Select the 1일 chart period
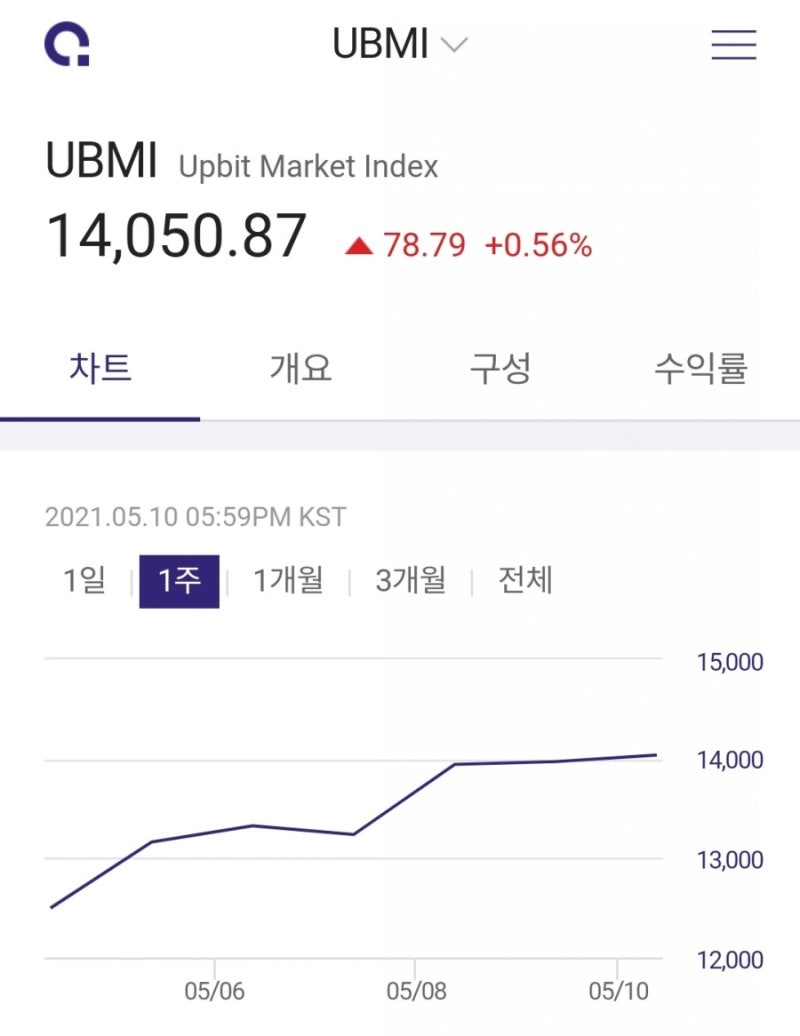 click(85, 581)
